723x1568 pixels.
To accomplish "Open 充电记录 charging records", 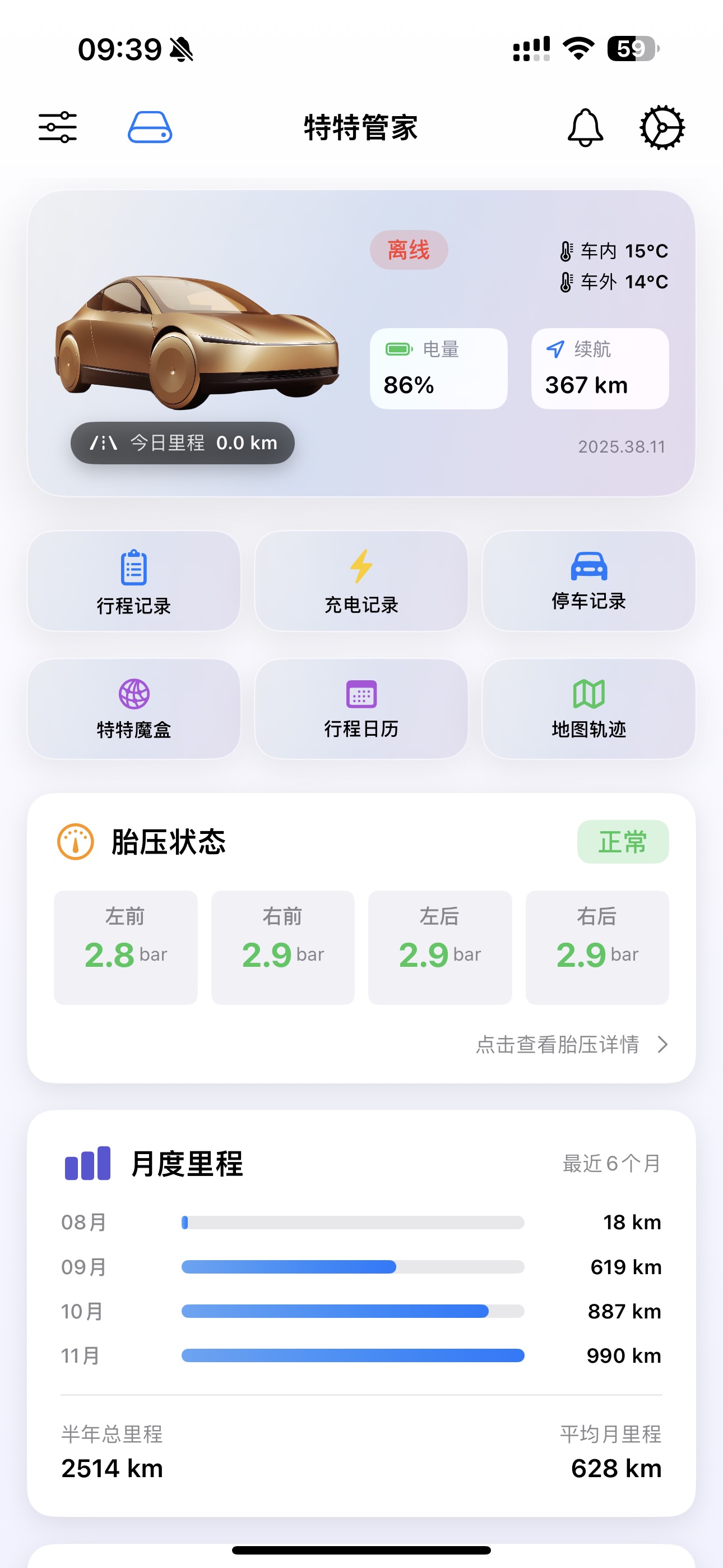I will click(x=361, y=582).
